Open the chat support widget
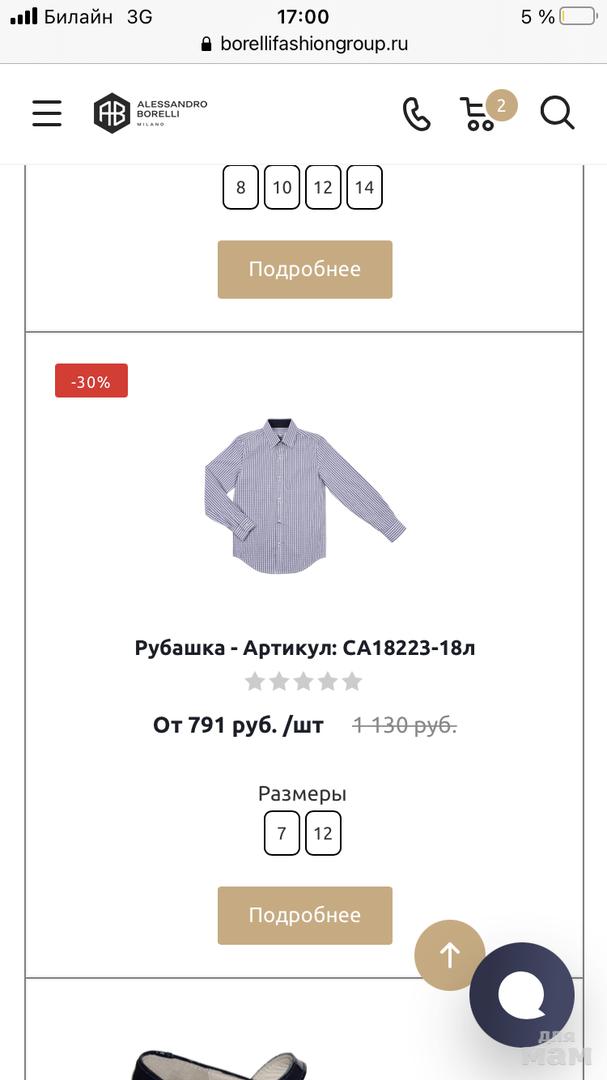607x1080 pixels. 522,994
